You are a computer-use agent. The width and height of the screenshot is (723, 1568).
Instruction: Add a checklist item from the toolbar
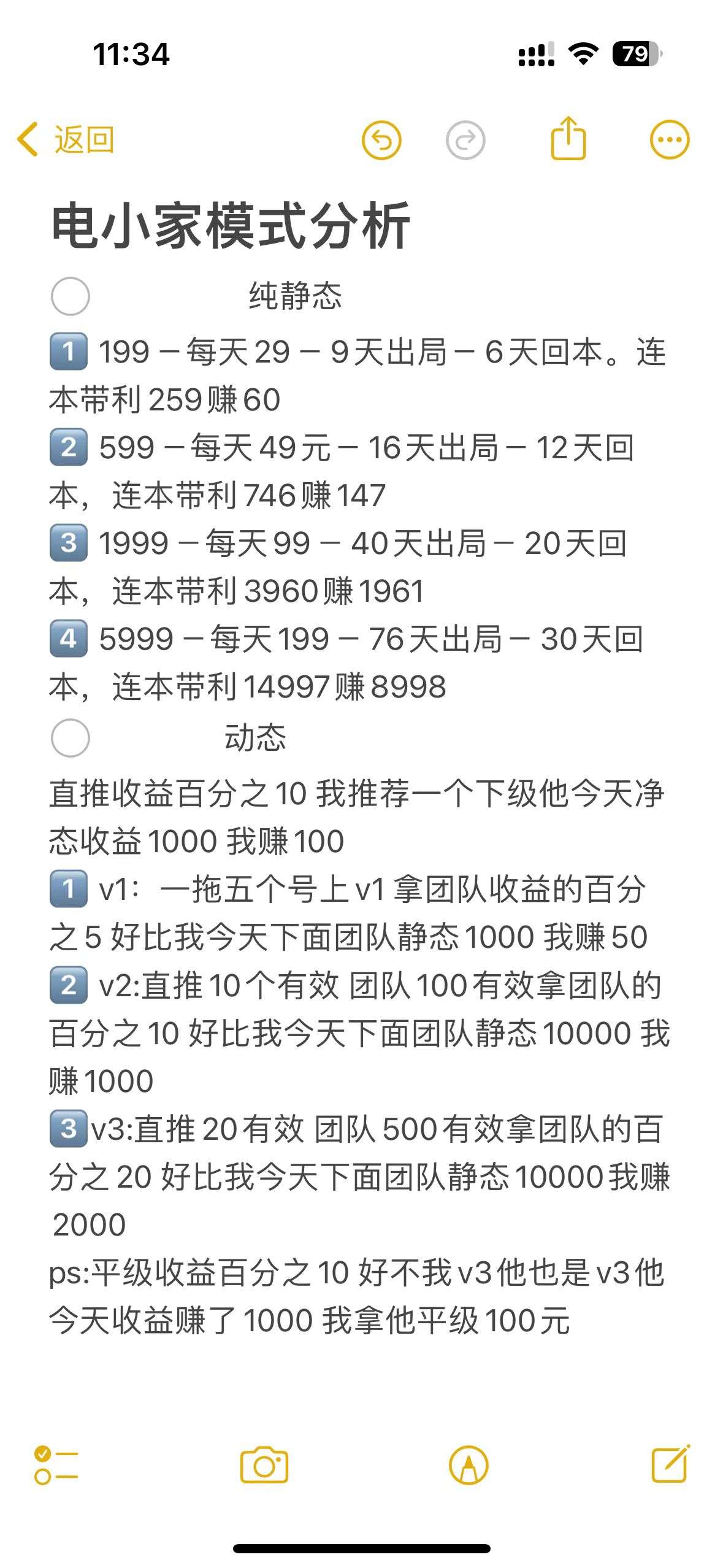[x=56, y=1465]
